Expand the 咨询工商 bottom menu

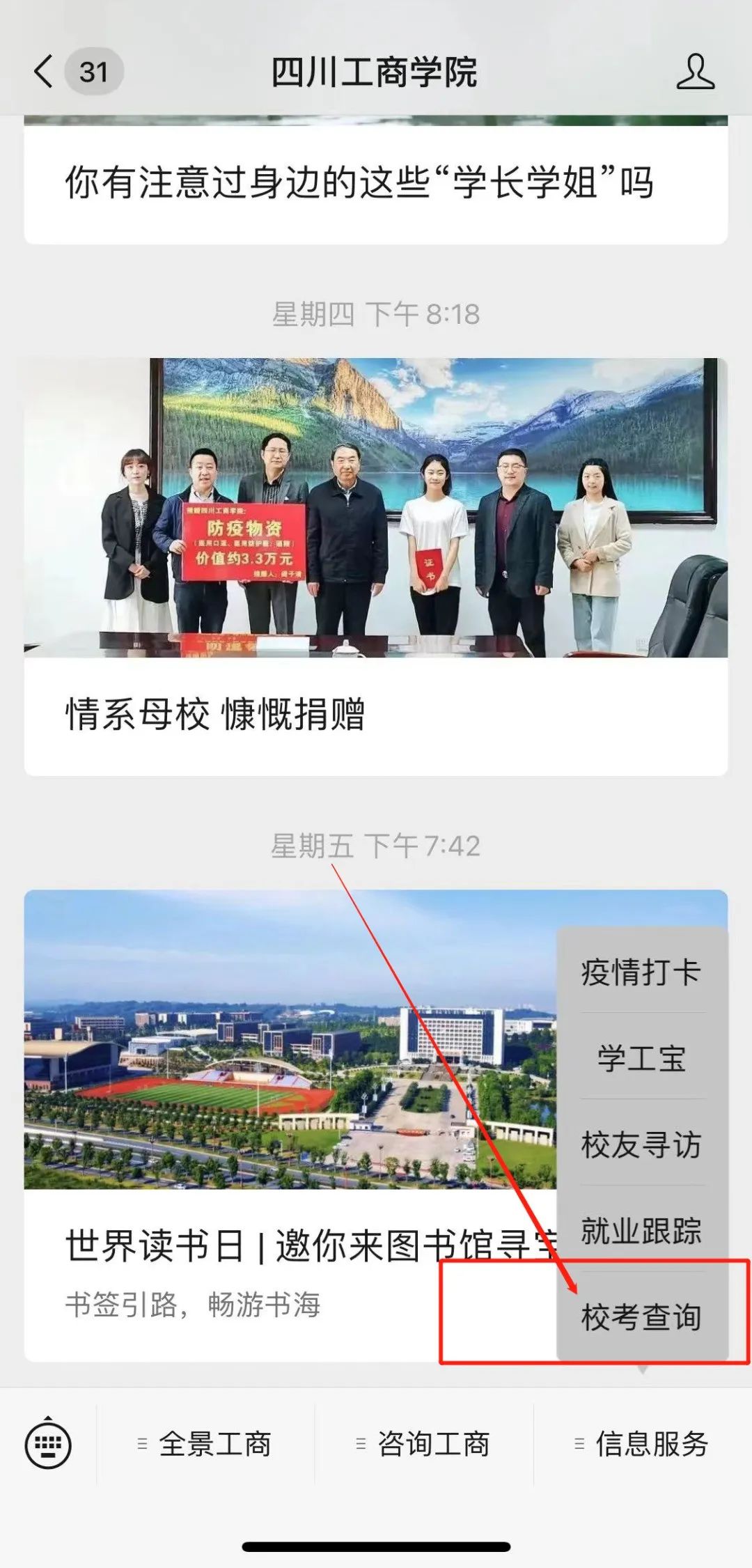425,1444
